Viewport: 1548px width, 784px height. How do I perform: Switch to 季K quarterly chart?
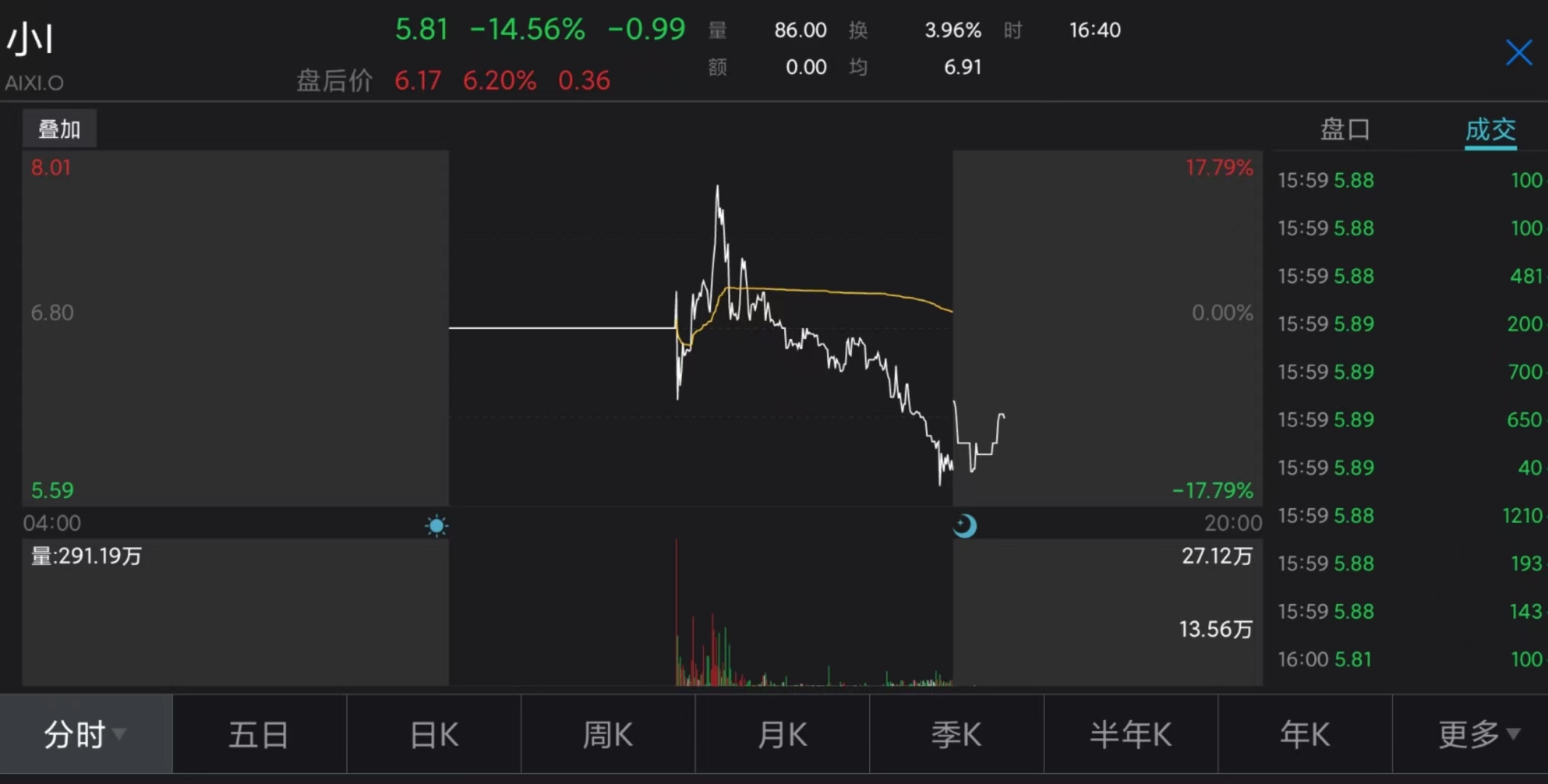(956, 734)
